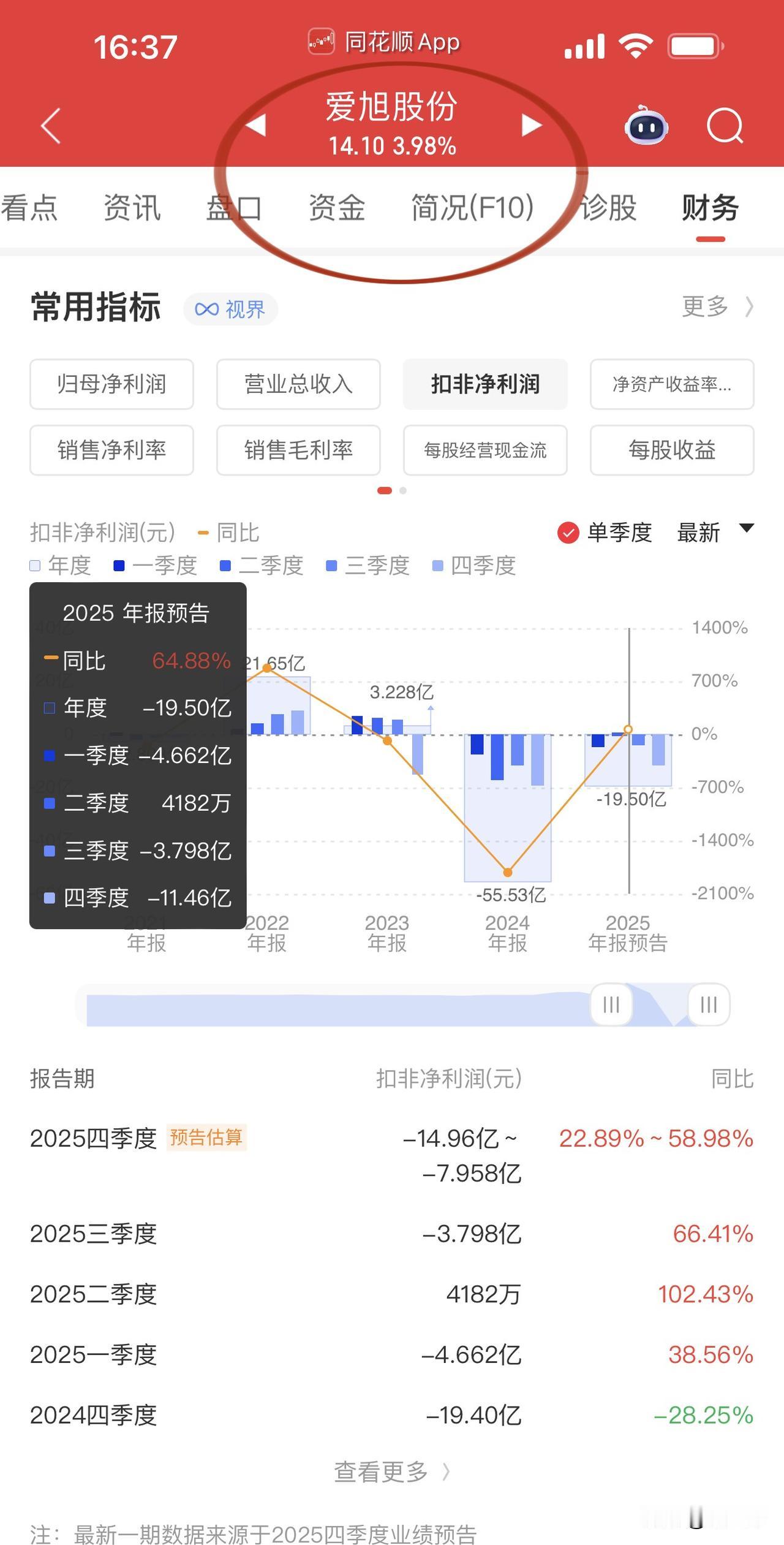Select the next stock right arrow

tap(529, 125)
